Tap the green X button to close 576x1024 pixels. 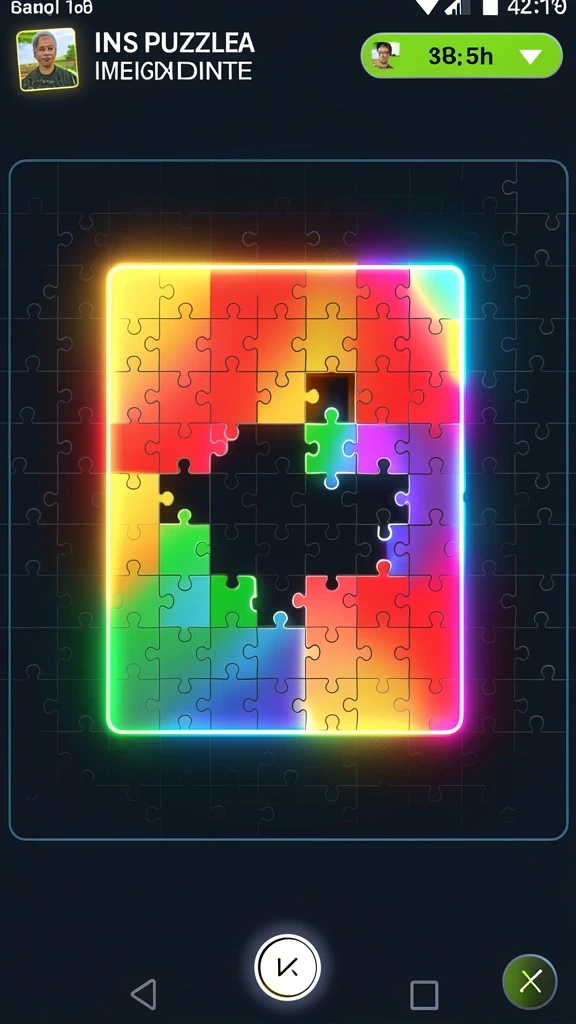[x=530, y=981]
